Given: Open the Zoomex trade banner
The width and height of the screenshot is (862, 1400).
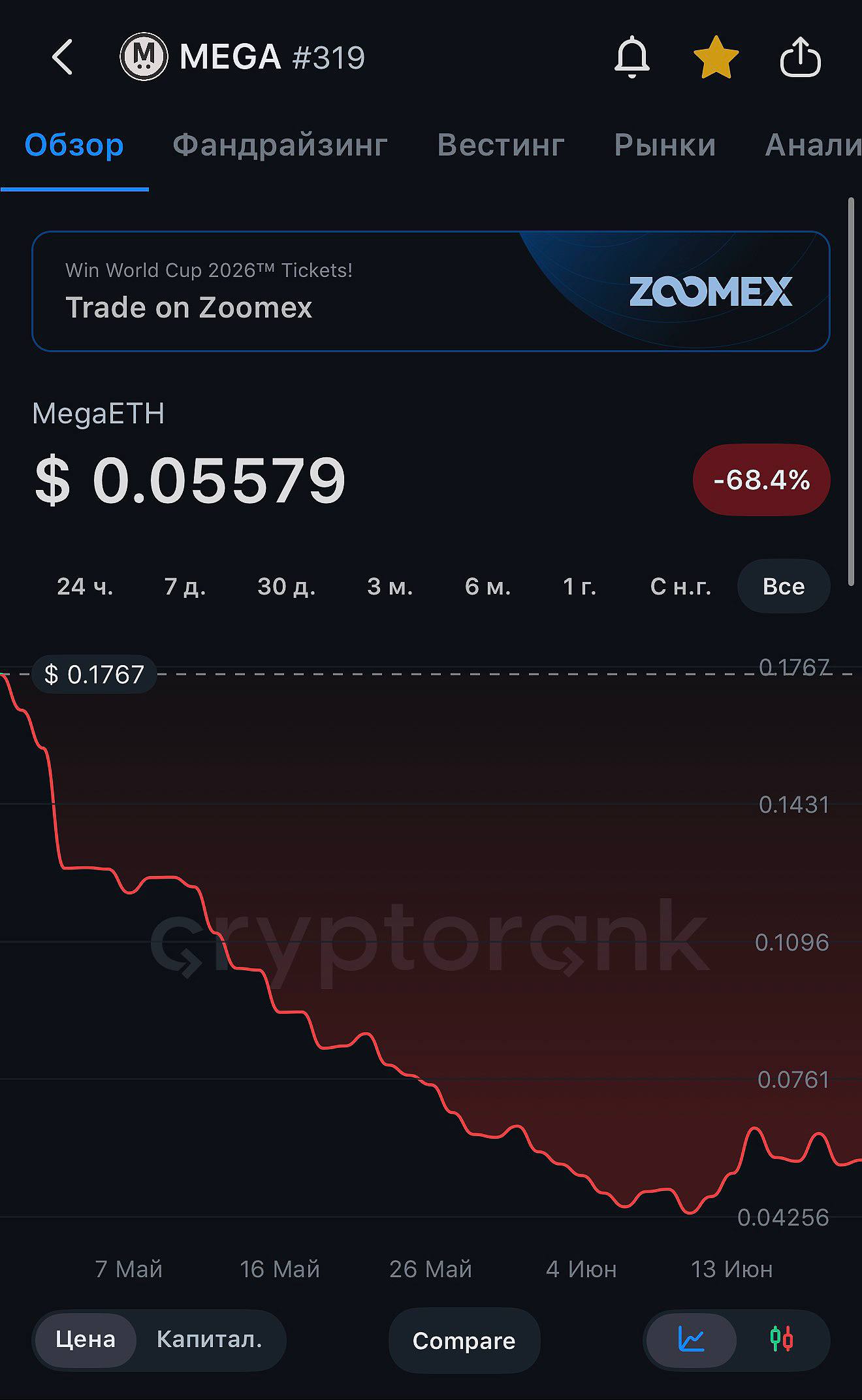Looking at the screenshot, I should 431,291.
